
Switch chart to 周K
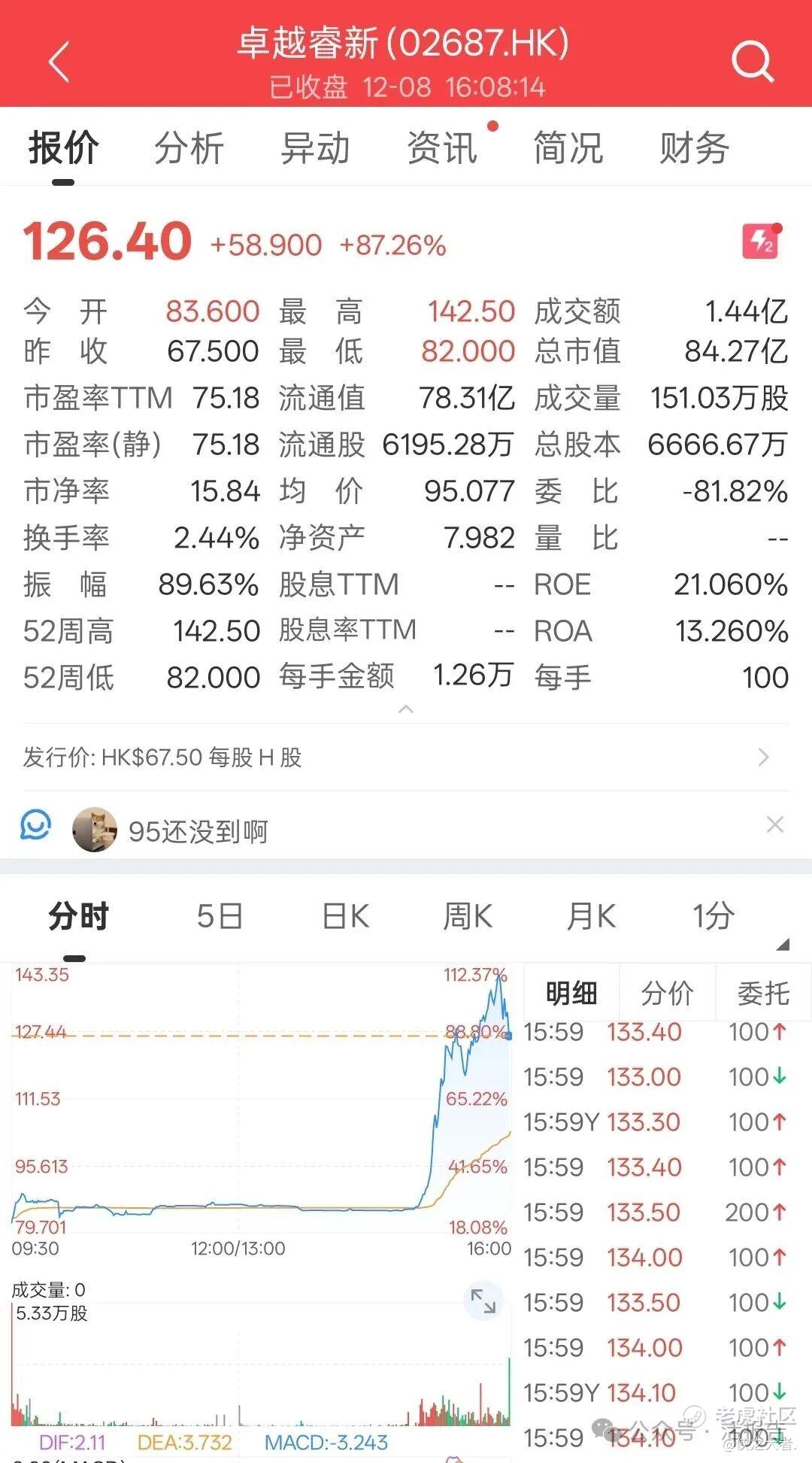click(x=467, y=917)
